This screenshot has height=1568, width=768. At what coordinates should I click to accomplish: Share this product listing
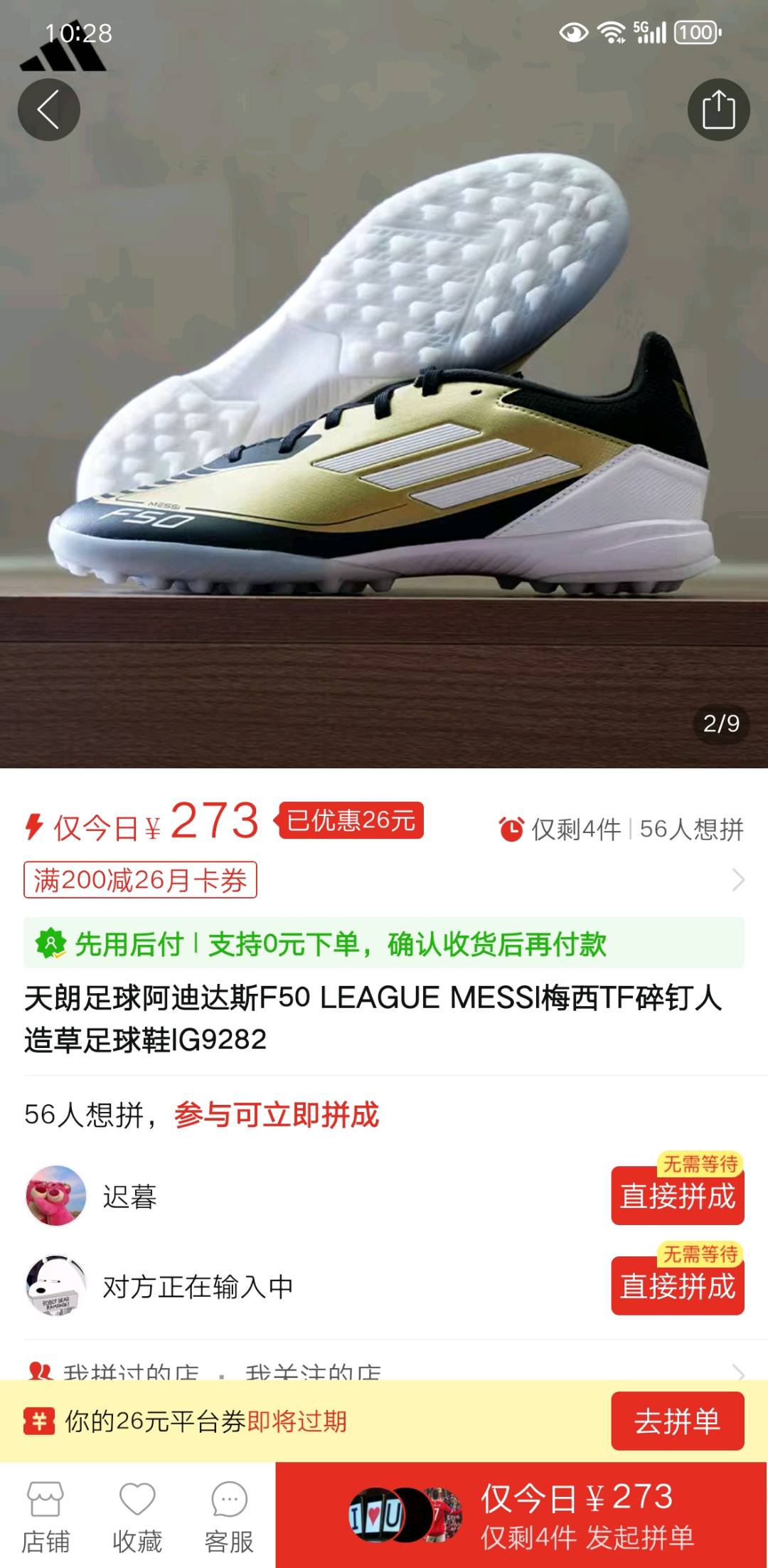click(718, 110)
